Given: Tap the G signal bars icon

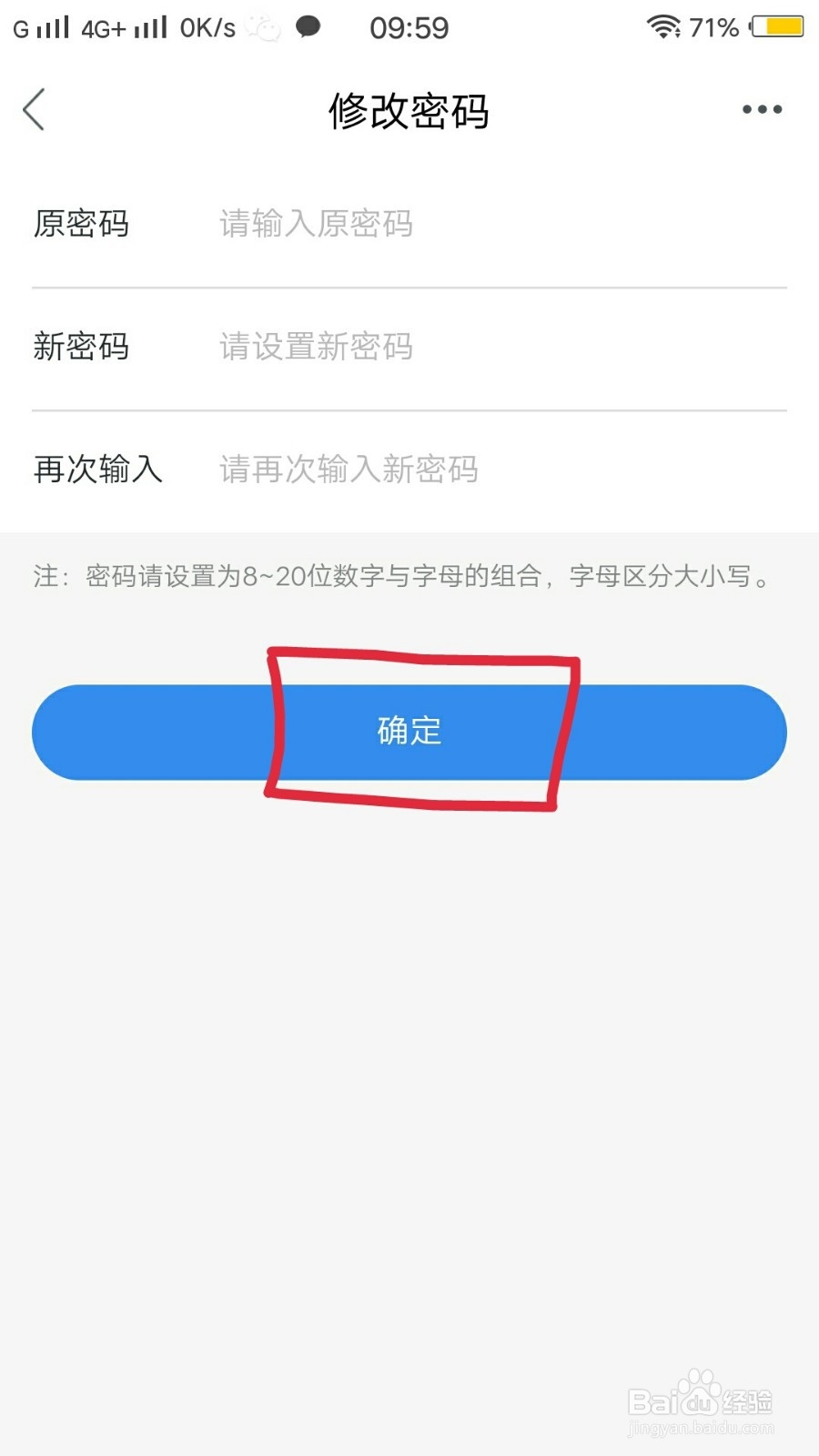Looking at the screenshot, I should [x=41, y=26].
